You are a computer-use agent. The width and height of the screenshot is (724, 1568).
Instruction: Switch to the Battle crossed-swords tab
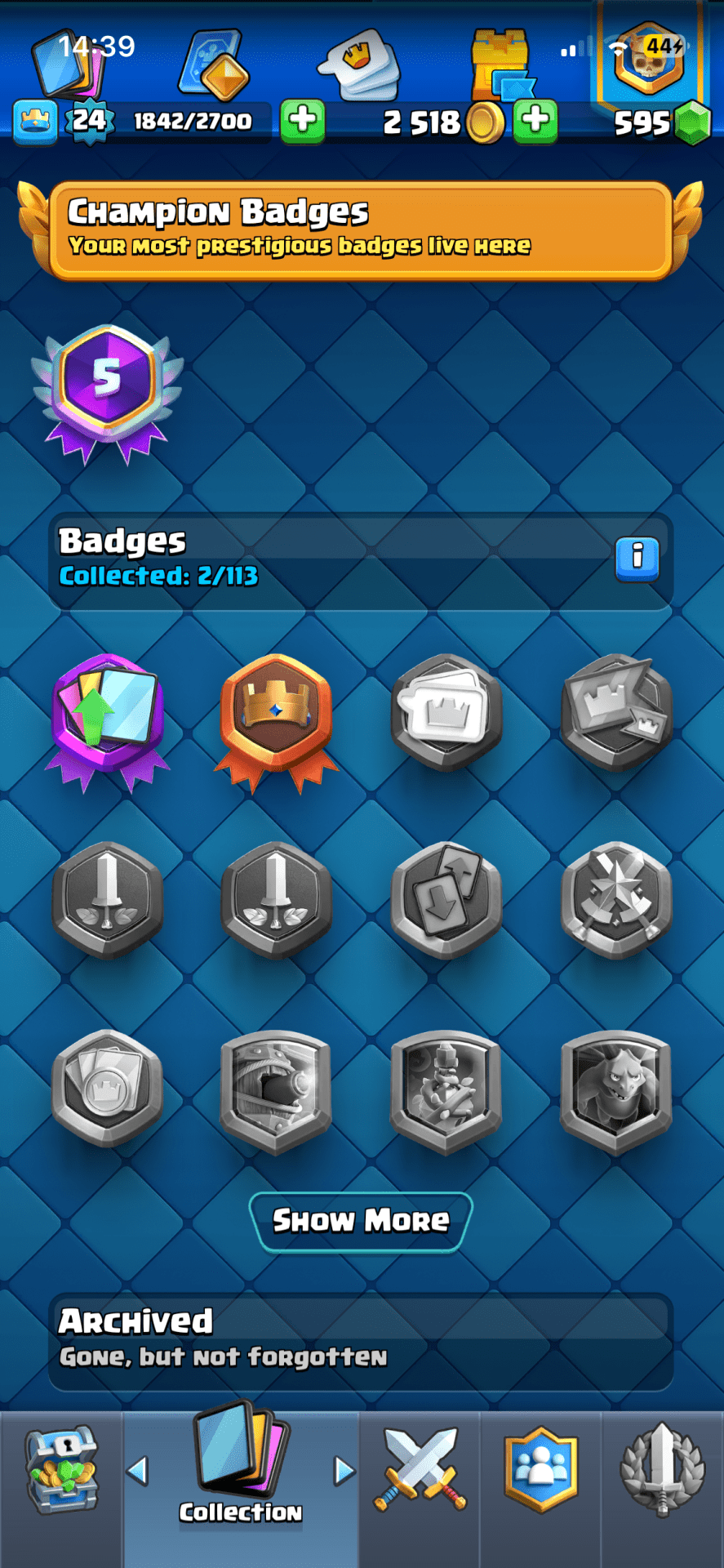point(420,1470)
